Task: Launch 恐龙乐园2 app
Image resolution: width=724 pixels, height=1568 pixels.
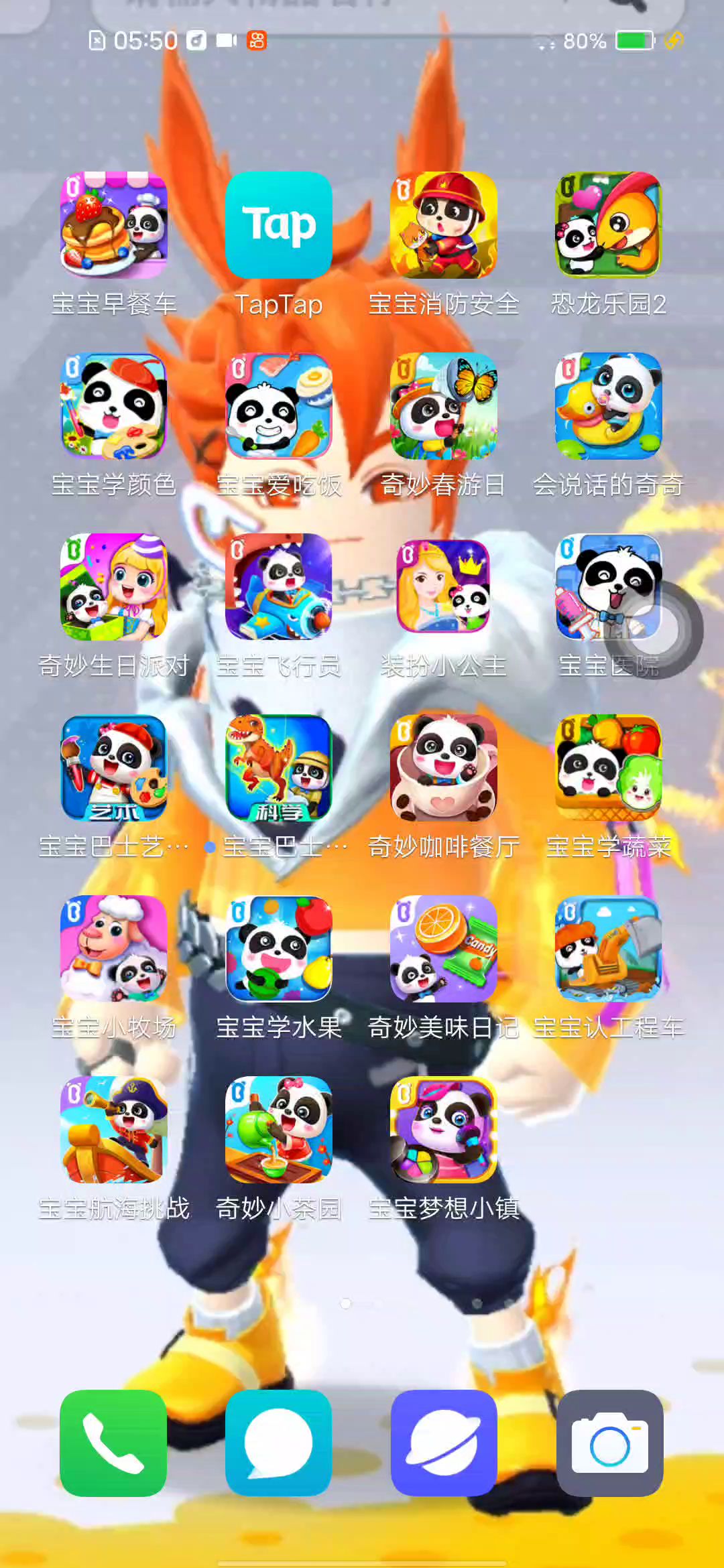Action: pyautogui.click(x=608, y=225)
